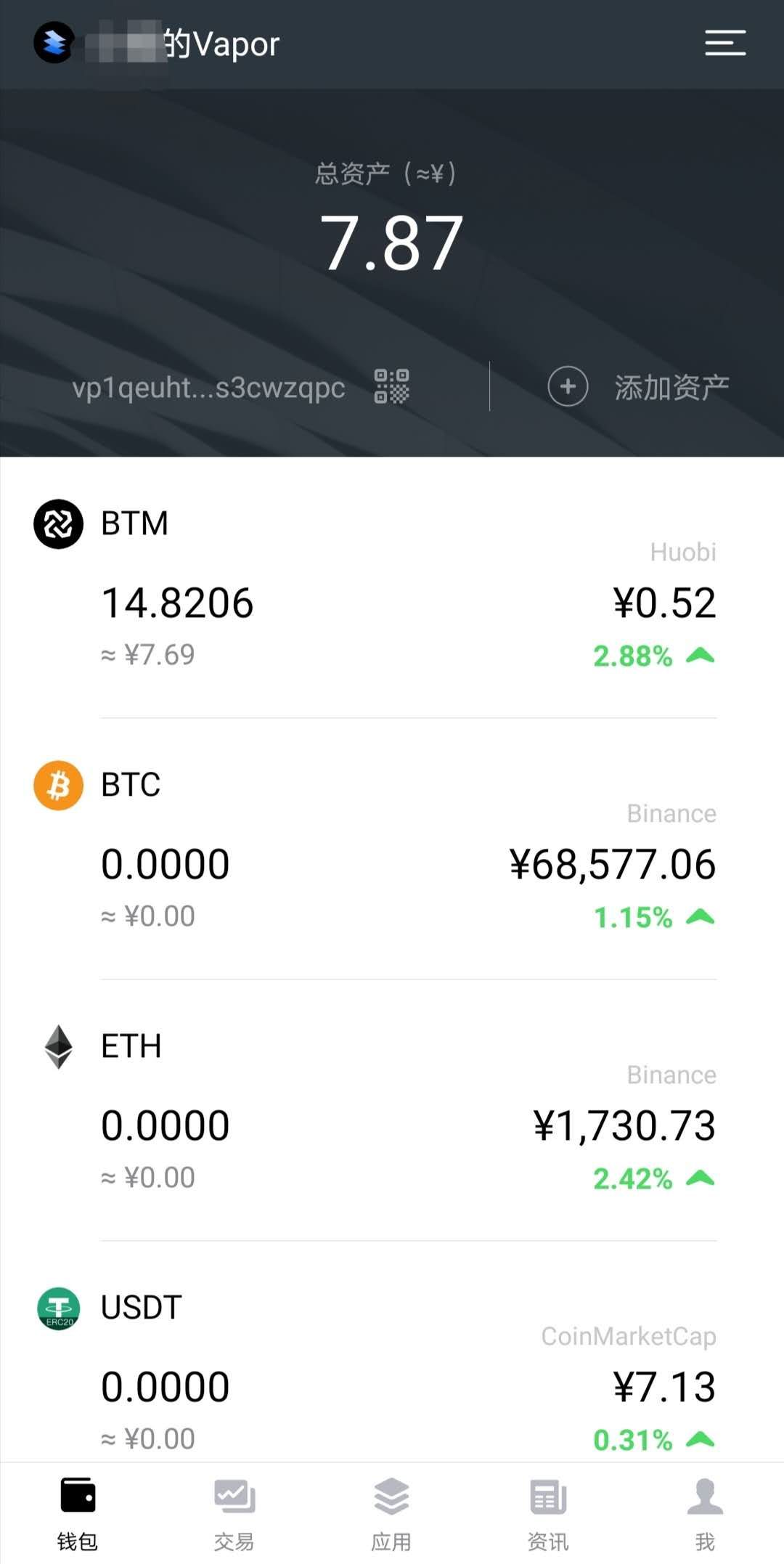Select the Bitcoin coin icon

(57, 786)
